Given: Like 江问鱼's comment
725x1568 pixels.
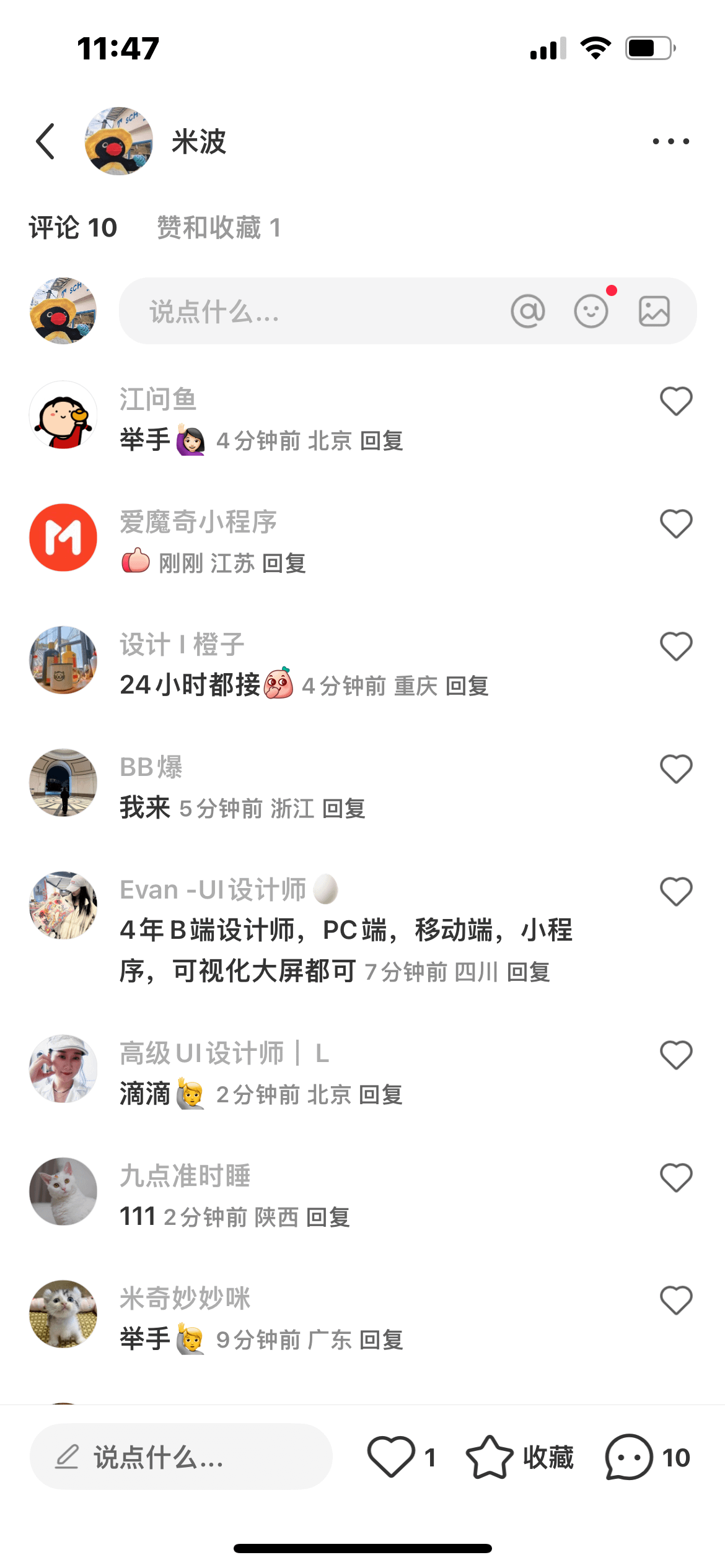Looking at the screenshot, I should pos(676,401).
